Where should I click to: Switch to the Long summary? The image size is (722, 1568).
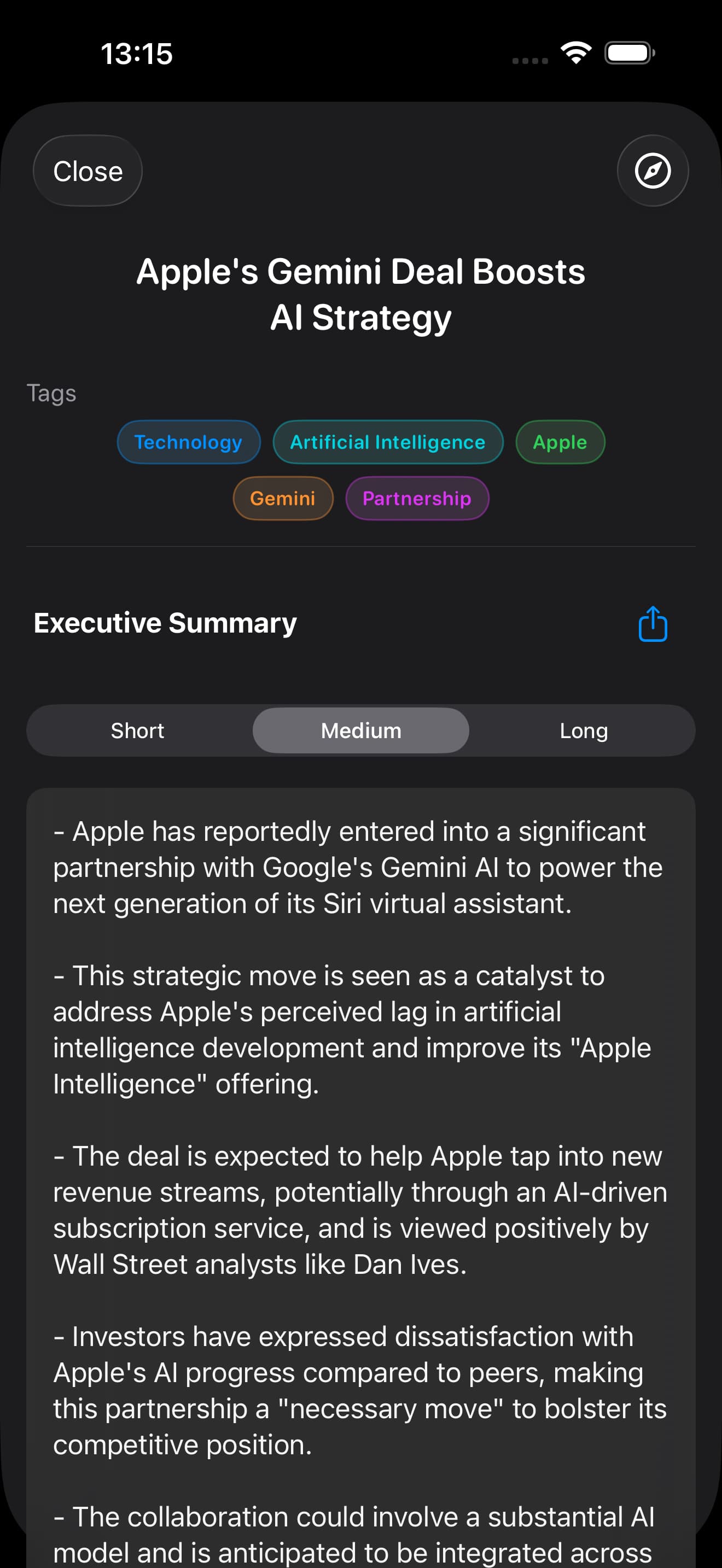tap(583, 730)
